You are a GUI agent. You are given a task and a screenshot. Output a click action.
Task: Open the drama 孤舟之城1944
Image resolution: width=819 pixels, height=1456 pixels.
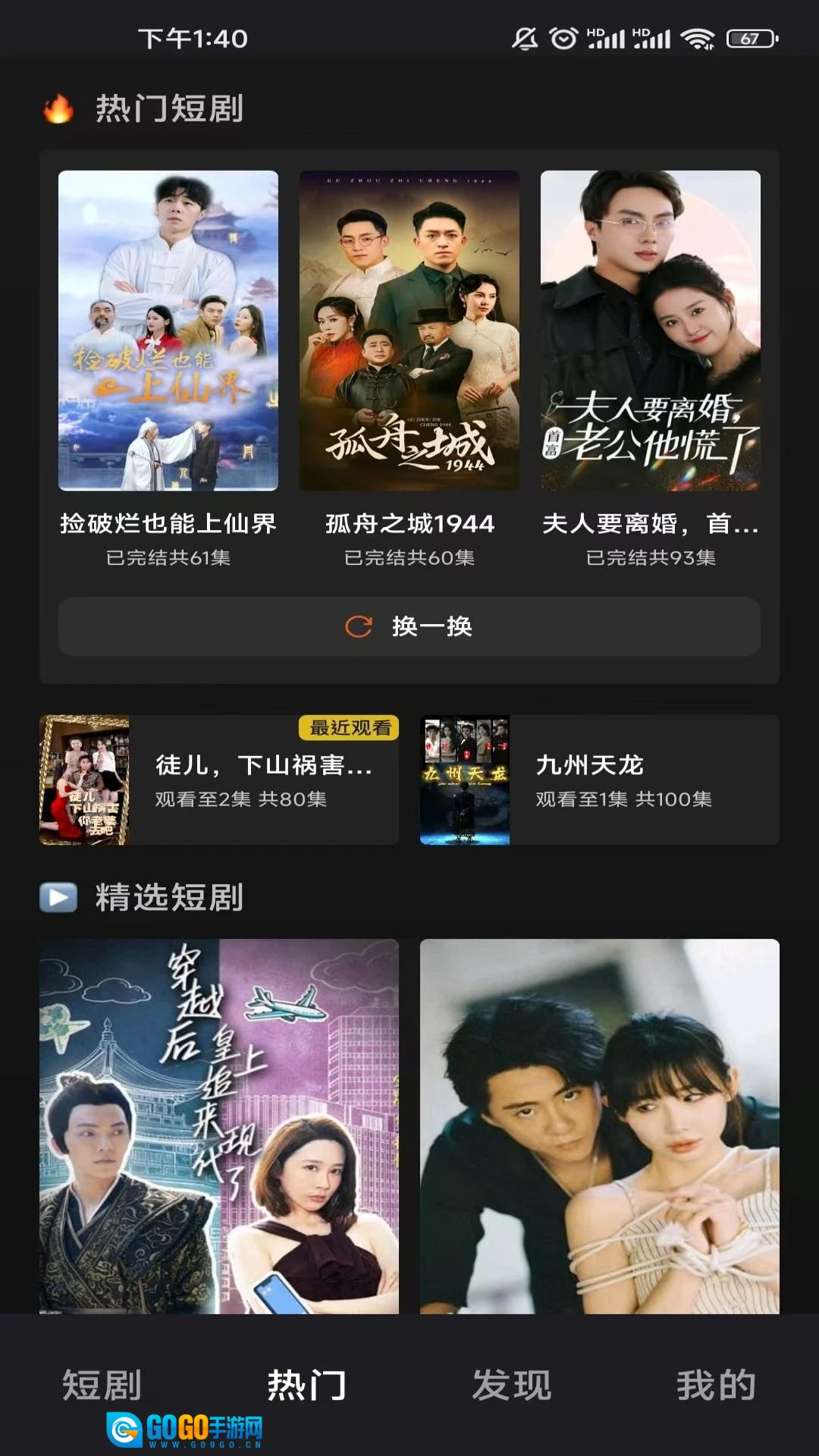[409, 331]
